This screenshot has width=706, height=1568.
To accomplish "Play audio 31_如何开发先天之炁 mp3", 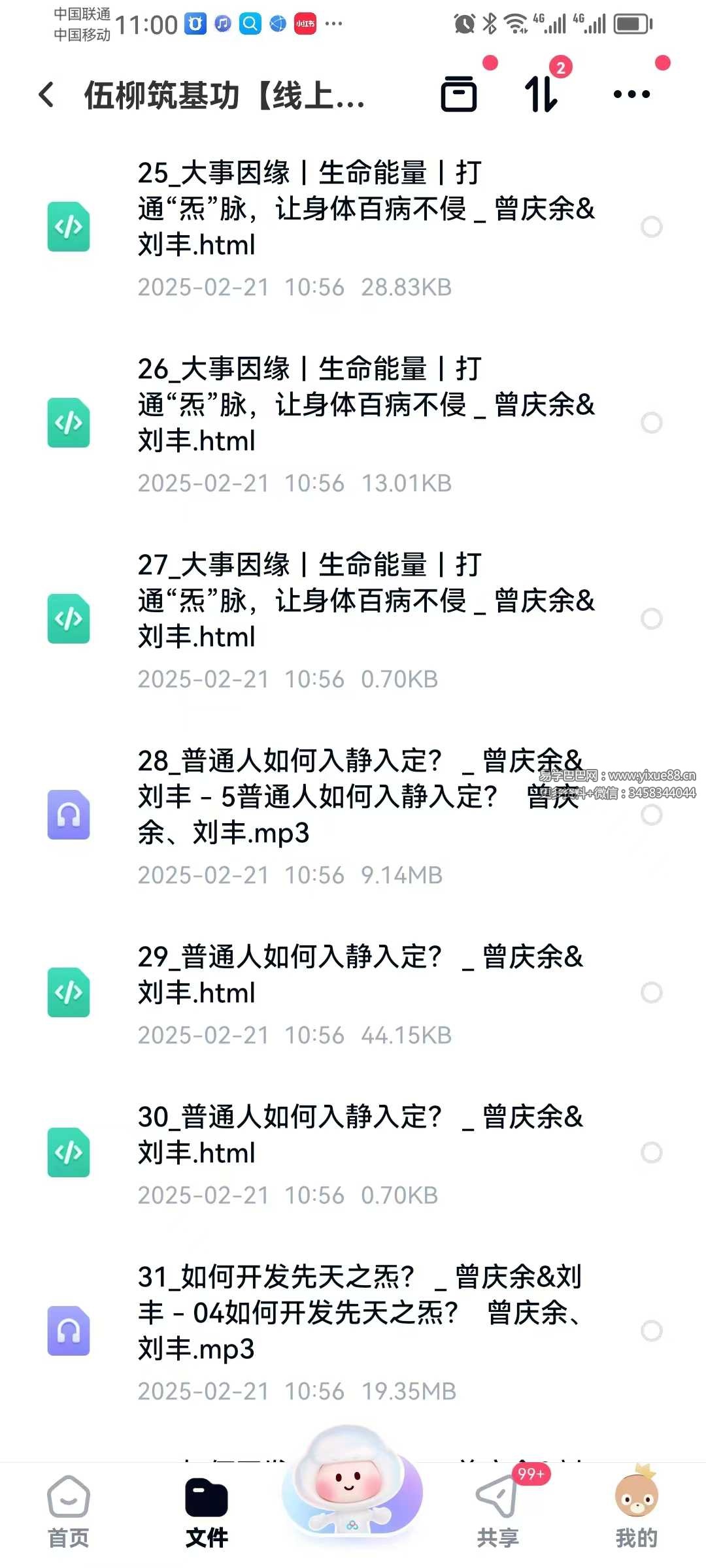I will [x=360, y=1313].
